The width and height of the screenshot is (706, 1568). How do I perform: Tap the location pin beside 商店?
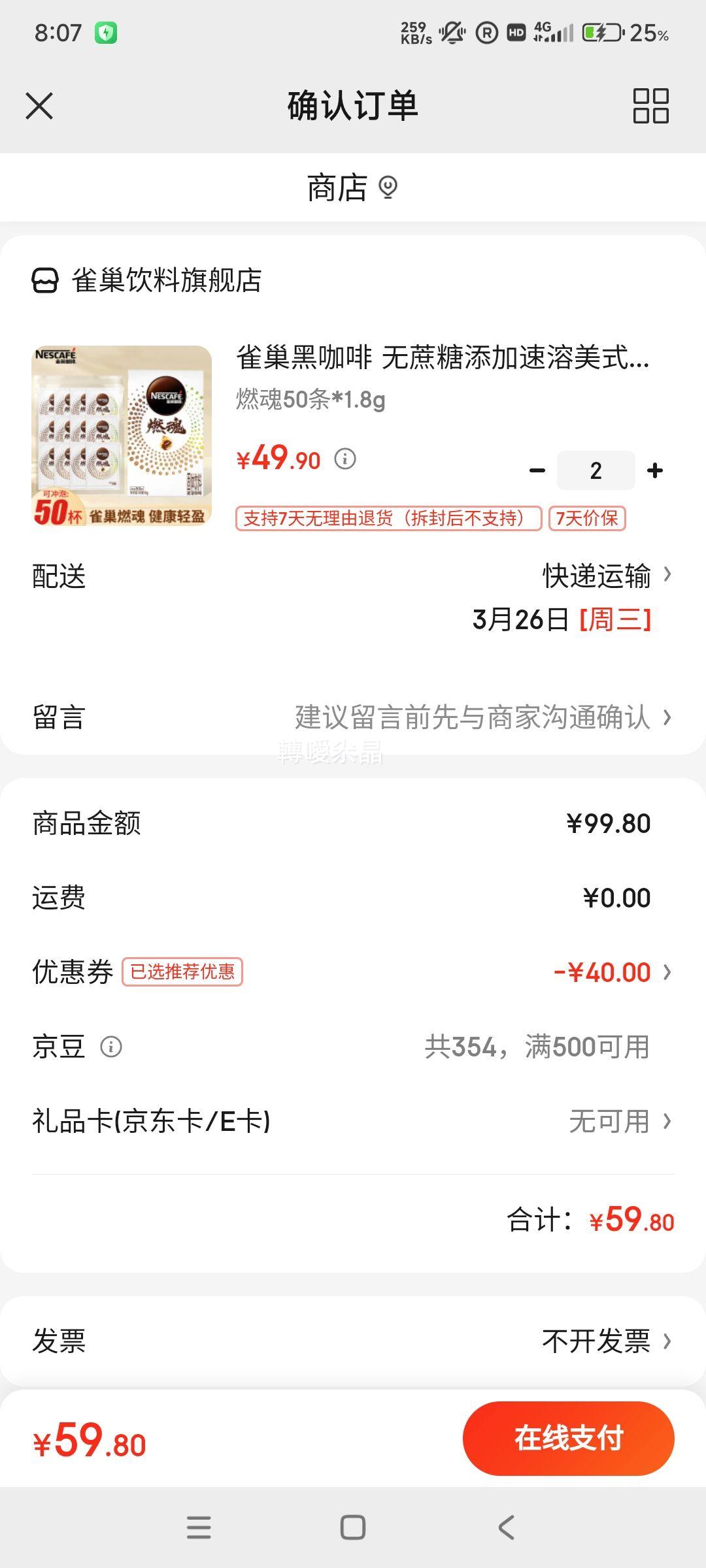tap(388, 188)
